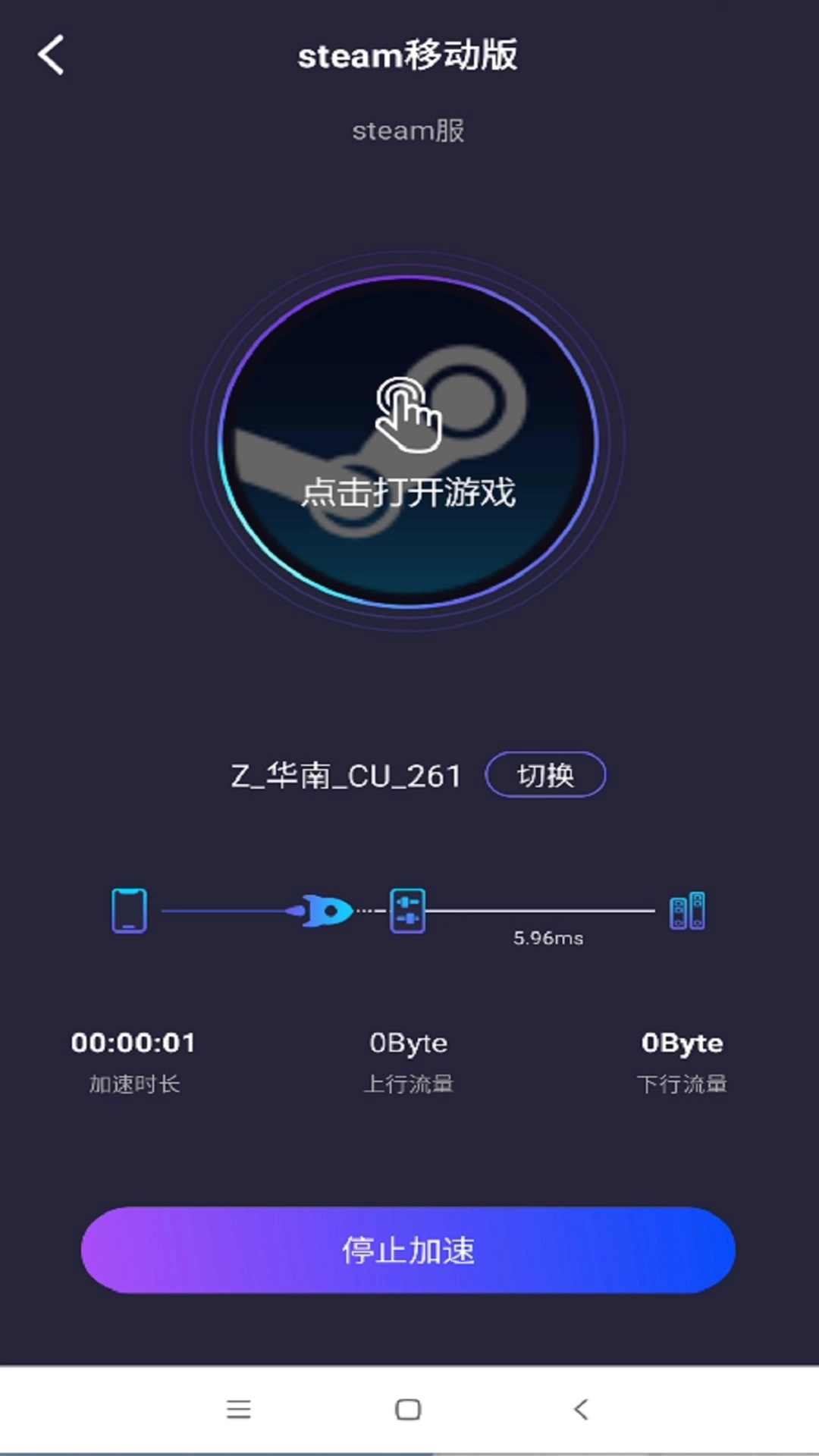Select the game server icon at route end

tap(687, 908)
